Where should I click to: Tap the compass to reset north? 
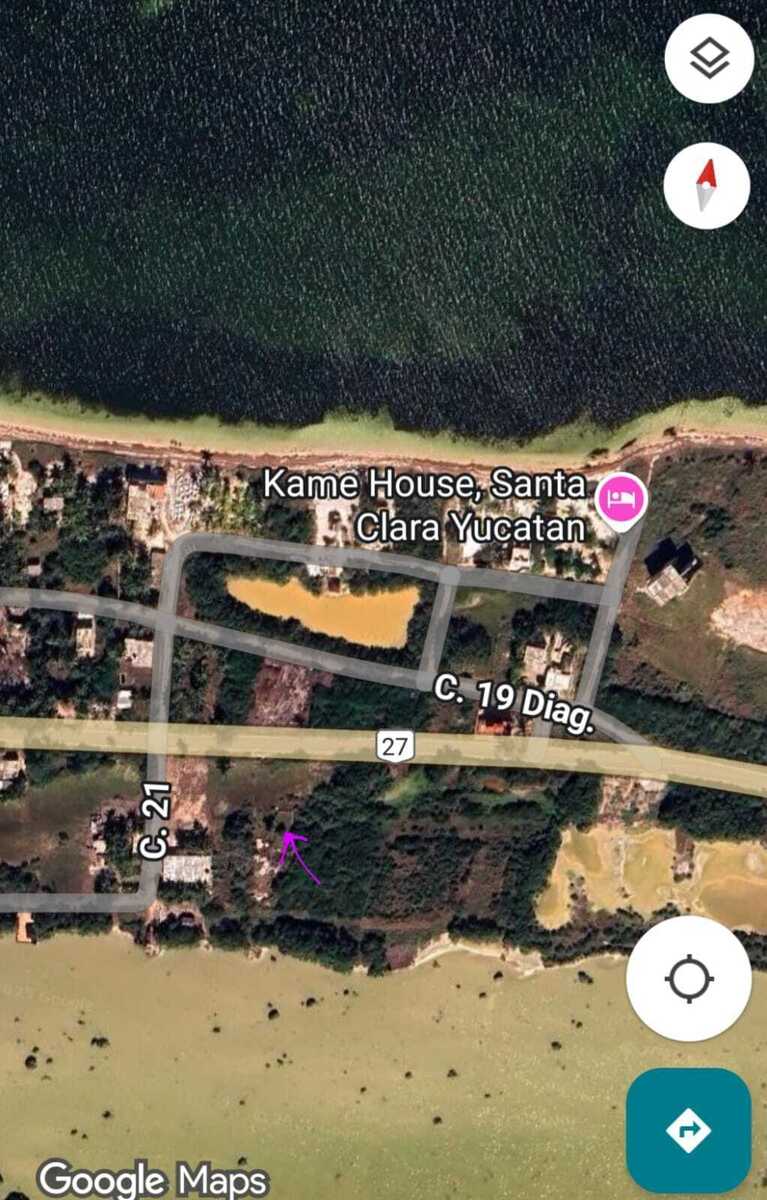click(x=706, y=186)
